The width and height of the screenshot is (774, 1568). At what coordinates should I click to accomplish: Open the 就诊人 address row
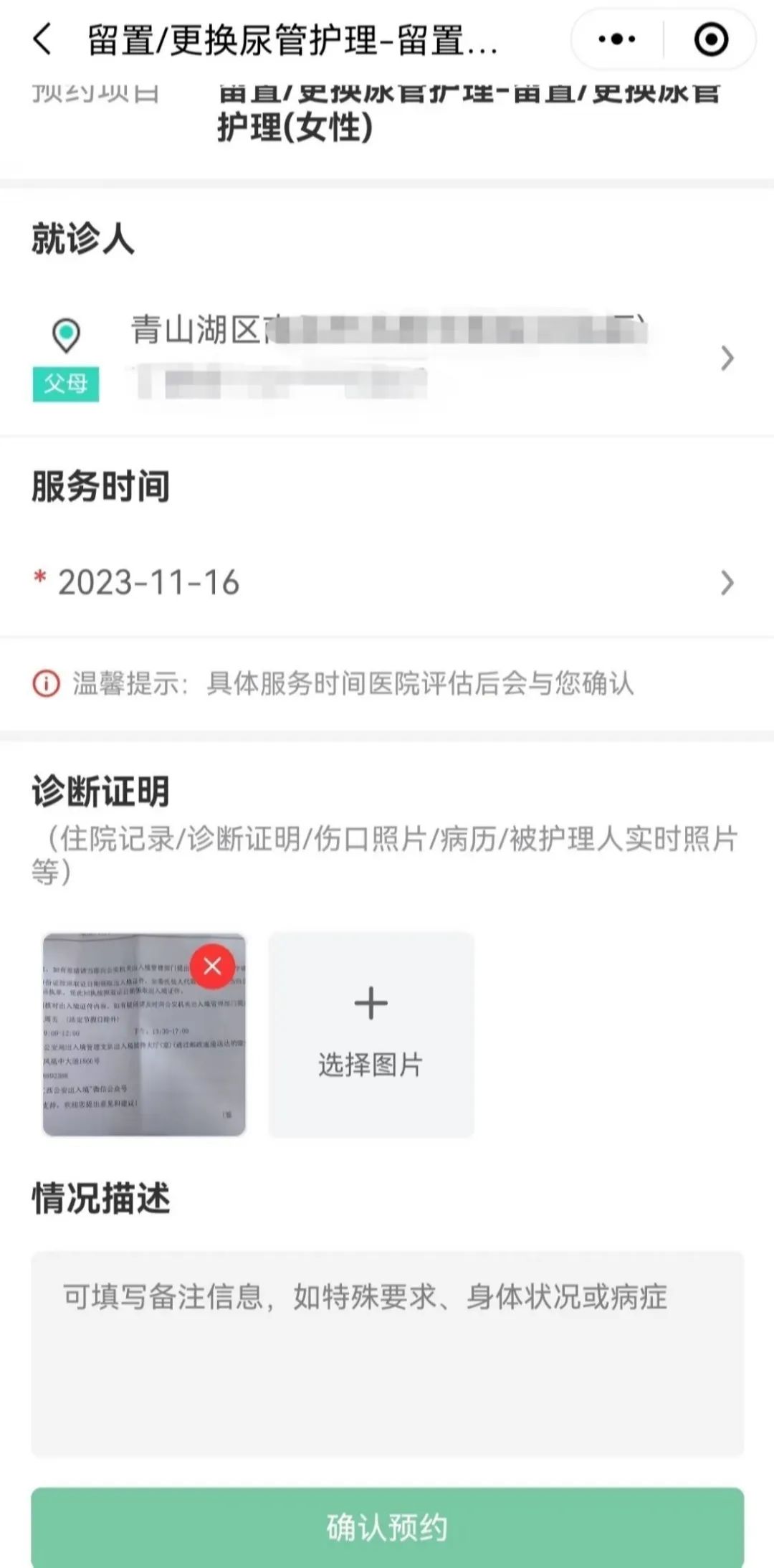(387, 357)
